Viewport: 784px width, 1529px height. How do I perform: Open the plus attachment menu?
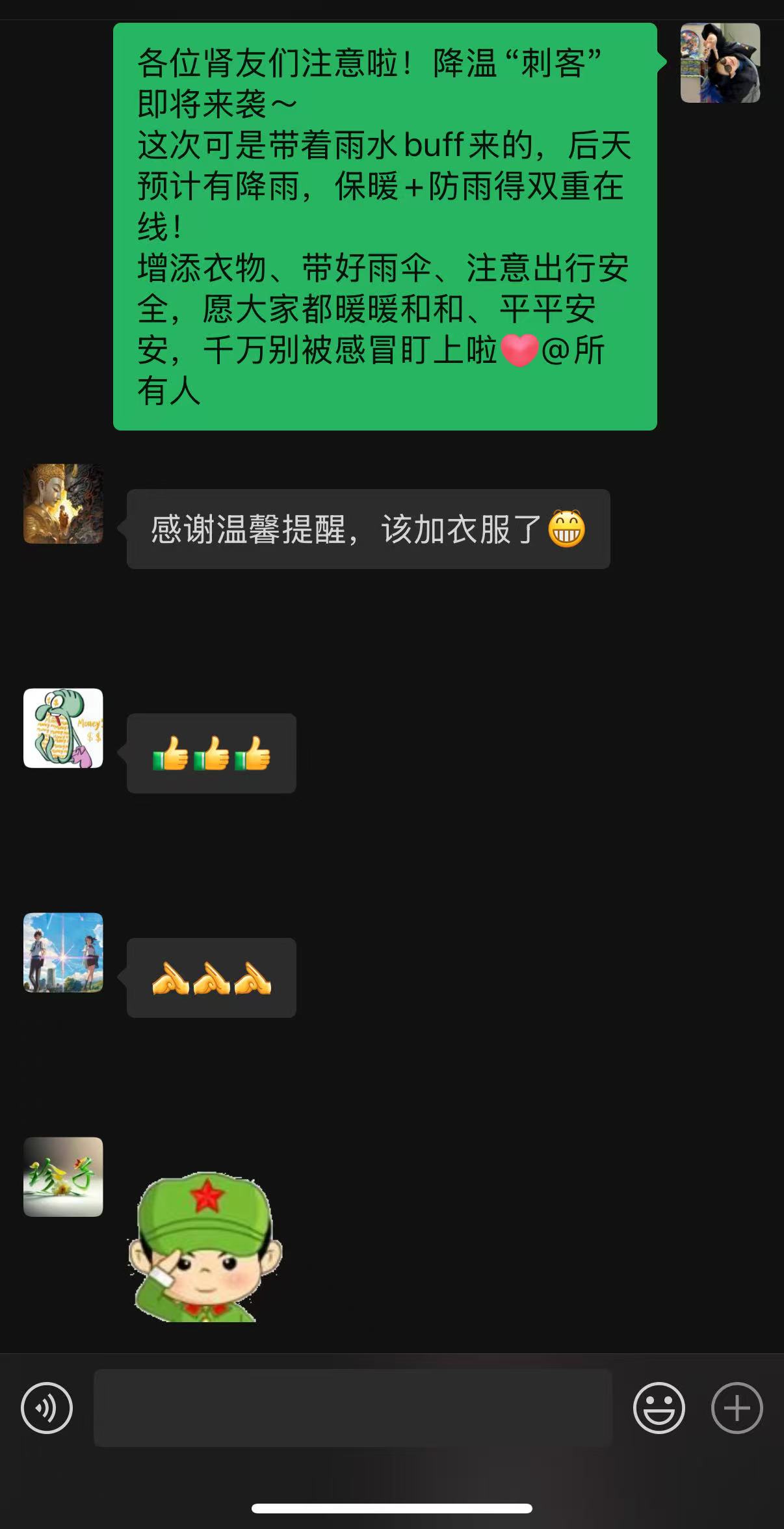point(737,1408)
